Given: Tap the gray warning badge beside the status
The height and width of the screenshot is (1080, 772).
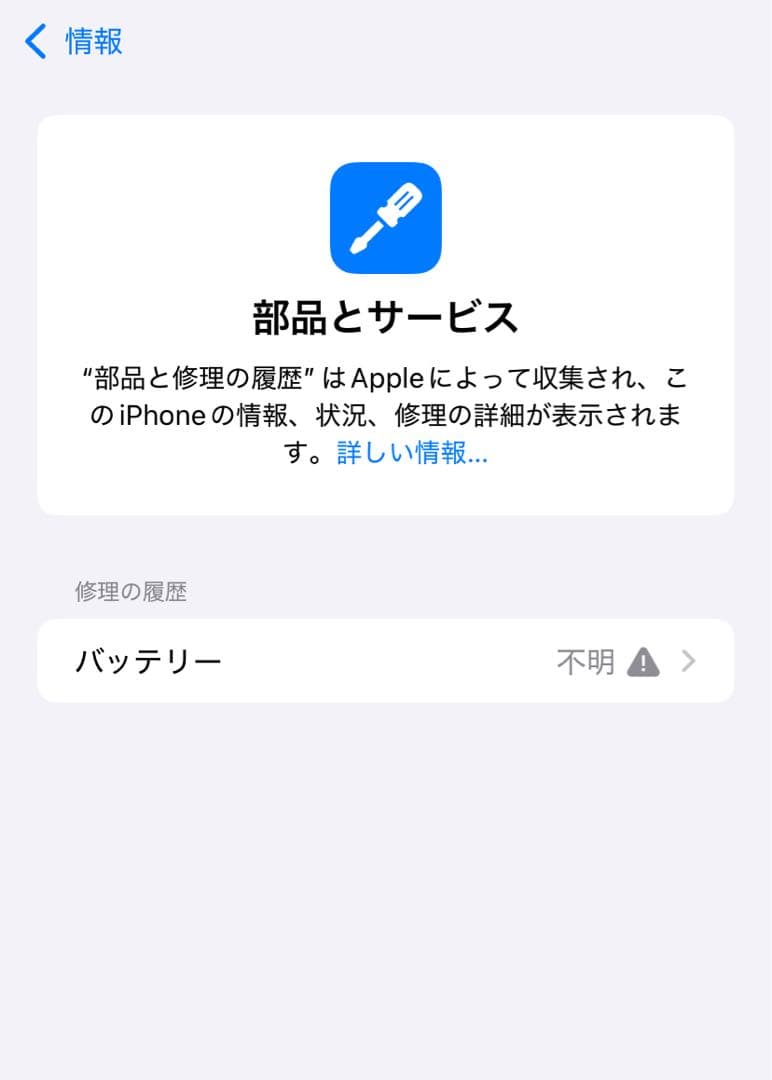Looking at the screenshot, I should click(x=645, y=661).
